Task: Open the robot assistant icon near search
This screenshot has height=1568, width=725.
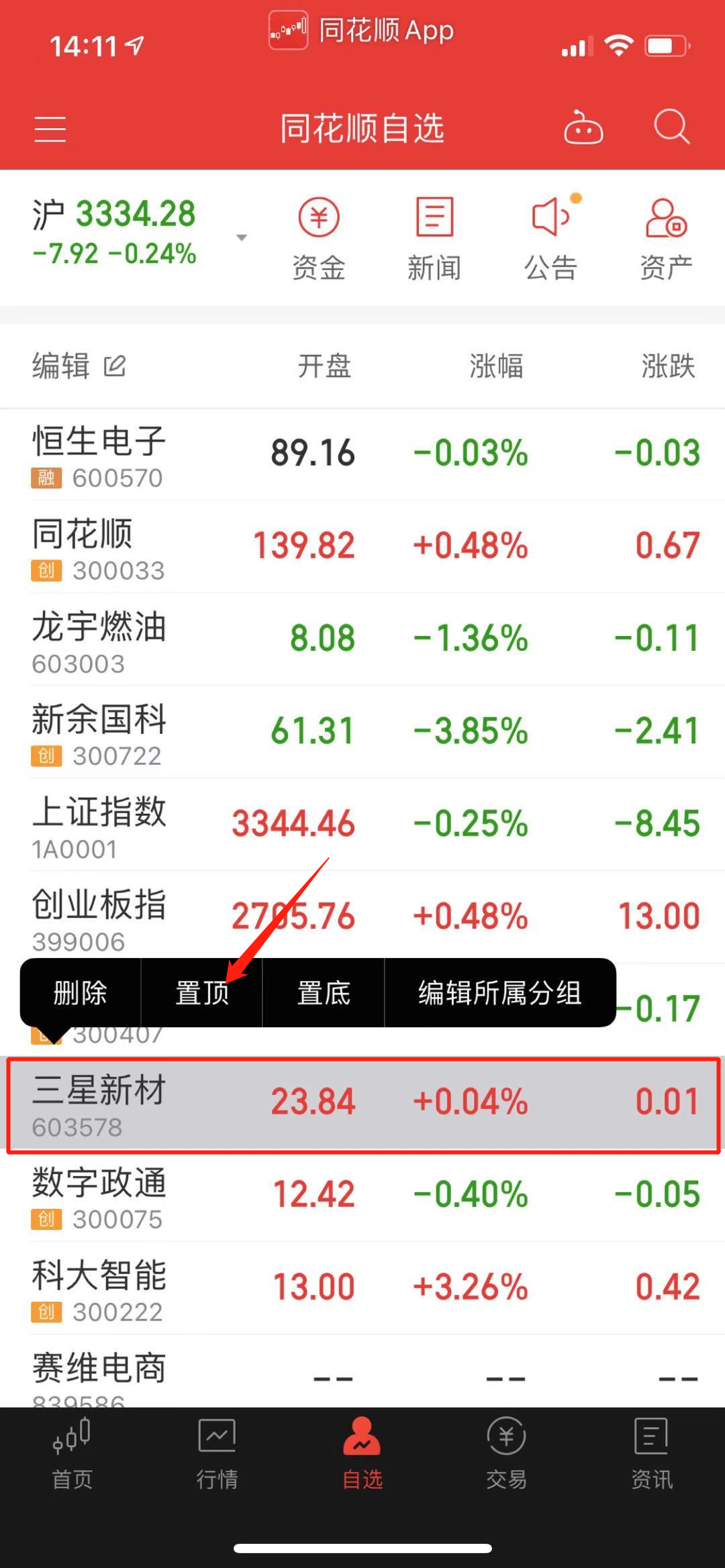Action: pos(583,127)
